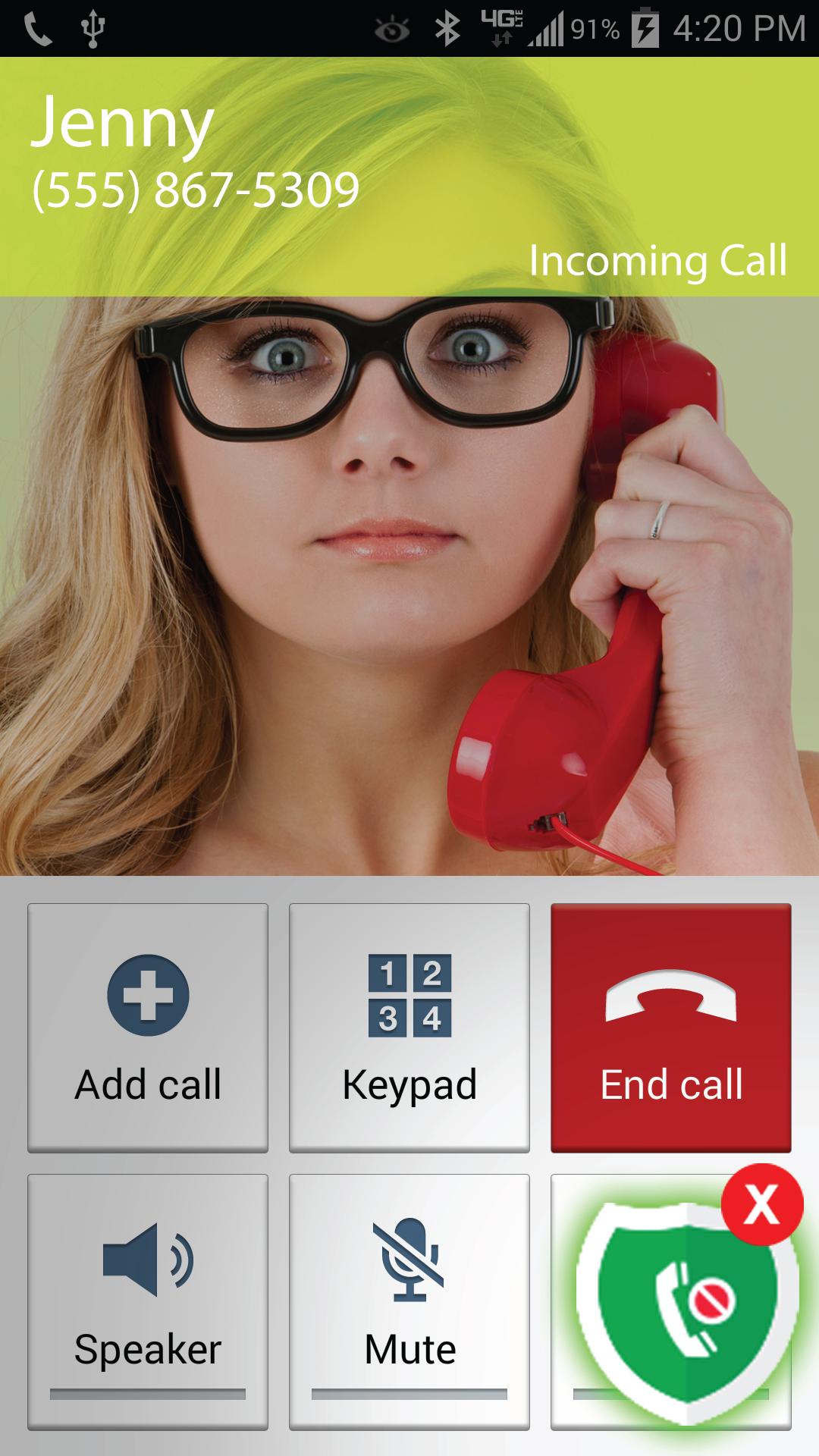Dismiss the shield overlay with red X
Screen dimensions: 819x1456
[761, 1204]
